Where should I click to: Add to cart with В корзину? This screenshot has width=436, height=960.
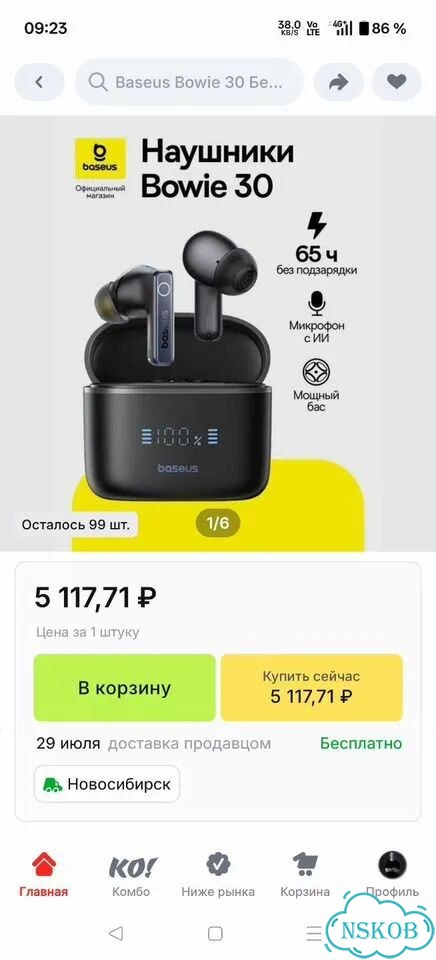click(124, 688)
